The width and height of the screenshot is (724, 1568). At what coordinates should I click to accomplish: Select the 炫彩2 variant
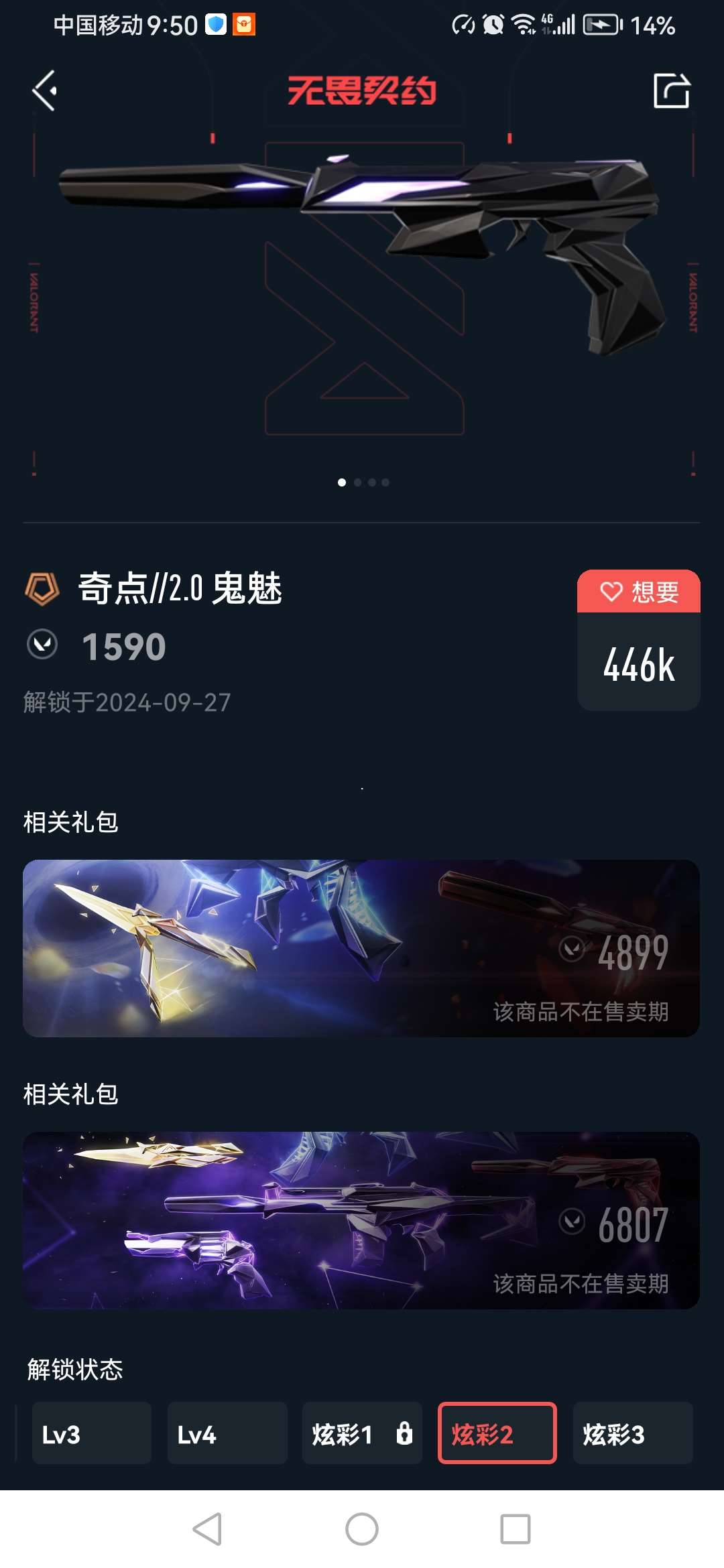497,1433
